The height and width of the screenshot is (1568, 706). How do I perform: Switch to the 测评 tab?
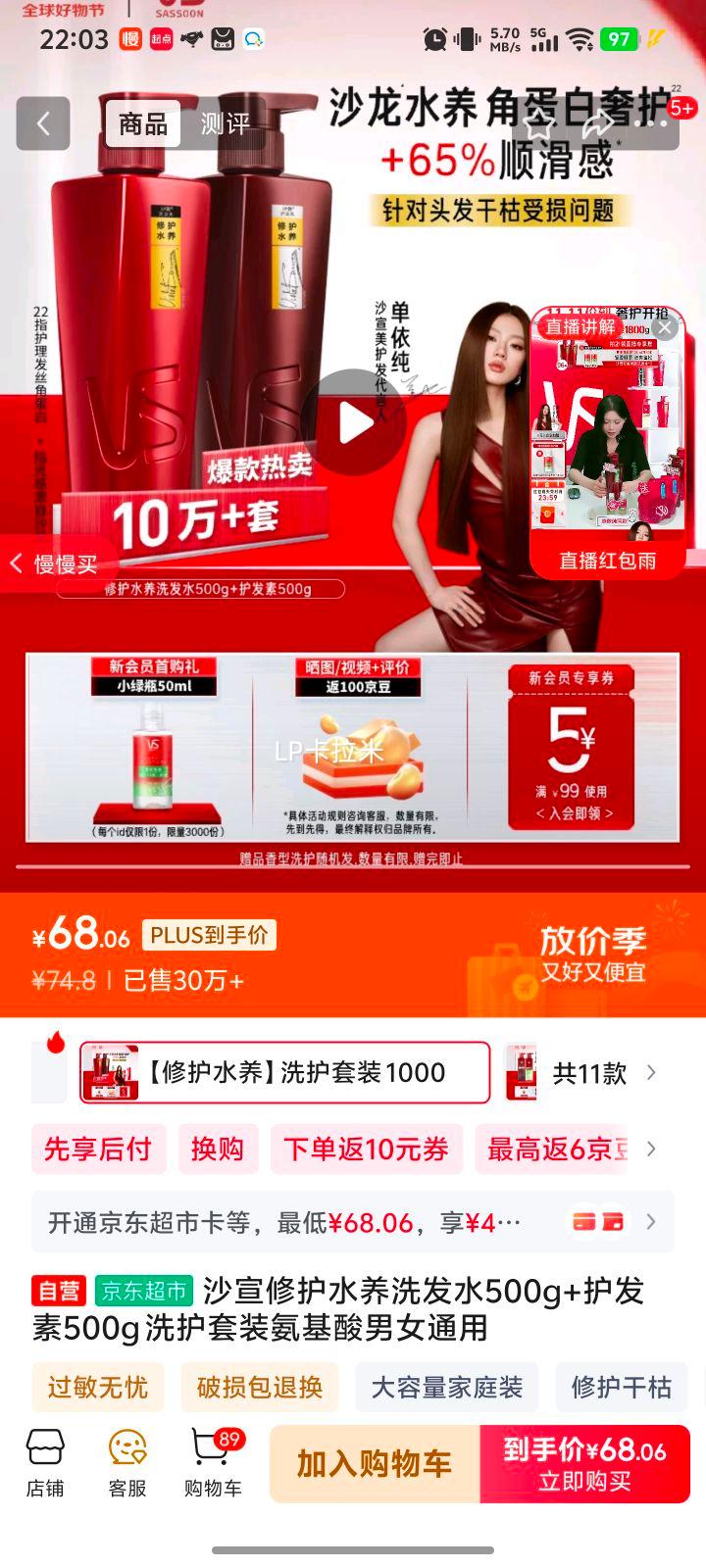[226, 124]
